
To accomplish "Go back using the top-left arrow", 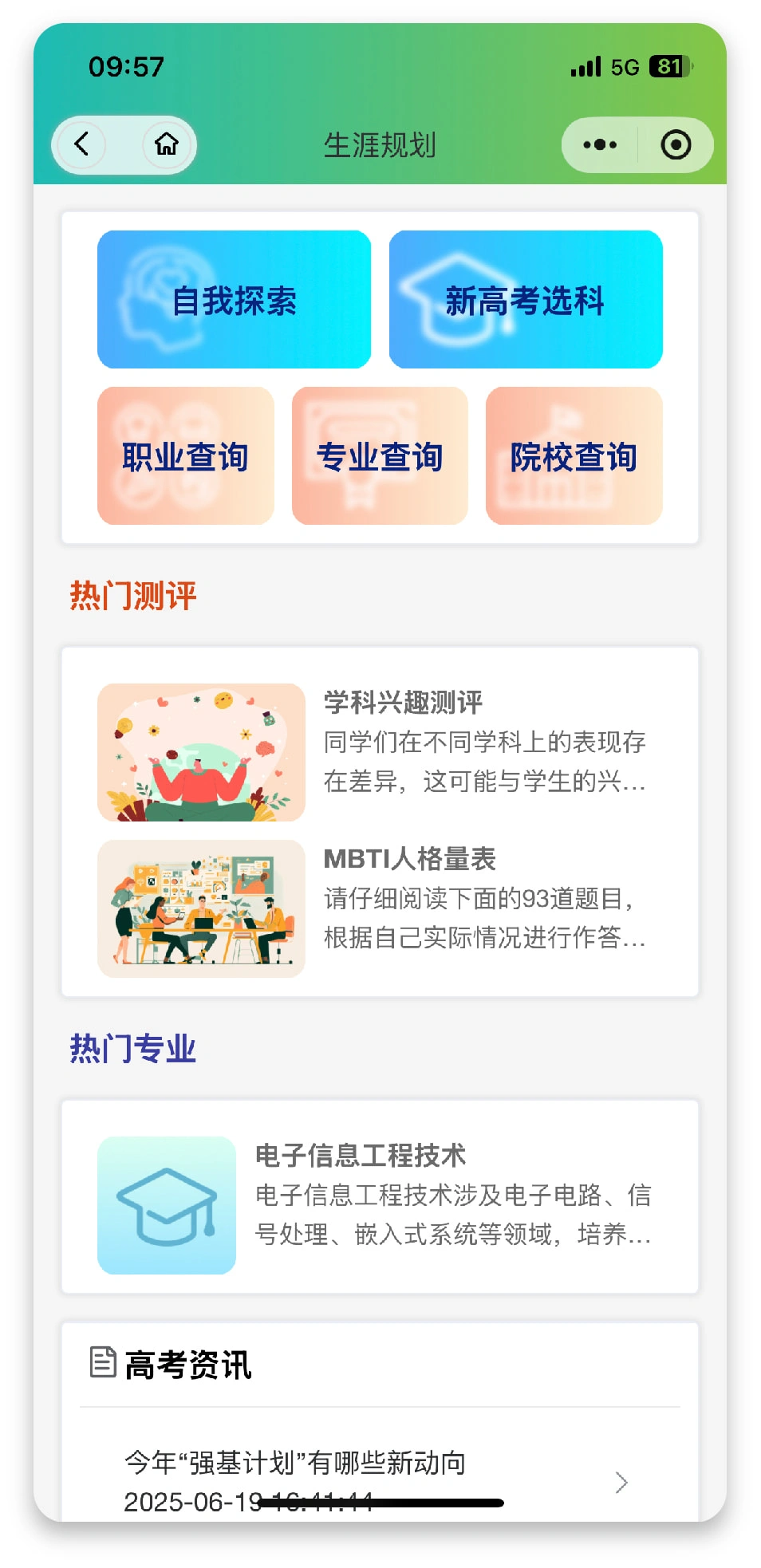I will pos(81,144).
